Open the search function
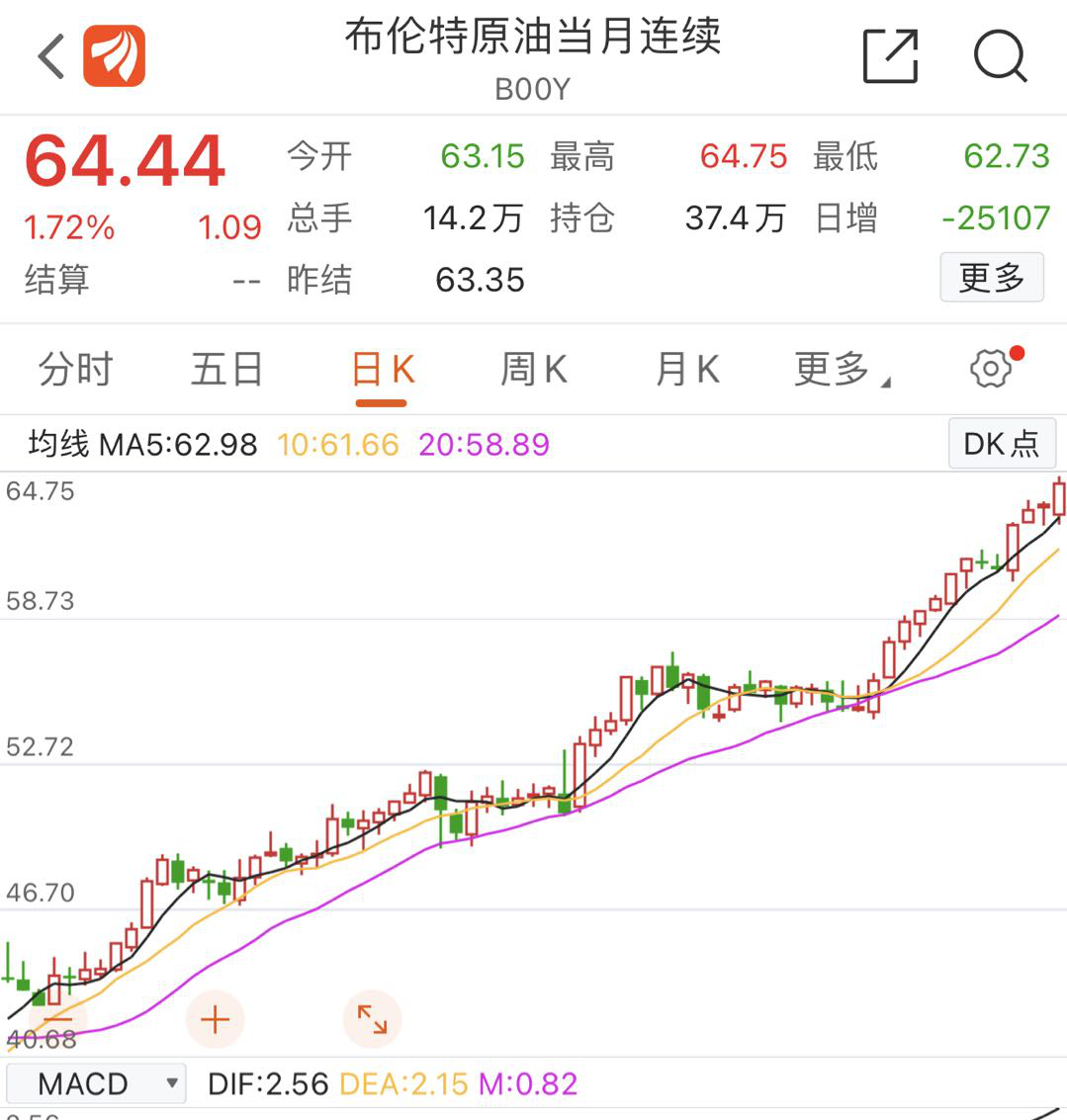Image resolution: width=1067 pixels, height=1120 pixels. [1002, 56]
